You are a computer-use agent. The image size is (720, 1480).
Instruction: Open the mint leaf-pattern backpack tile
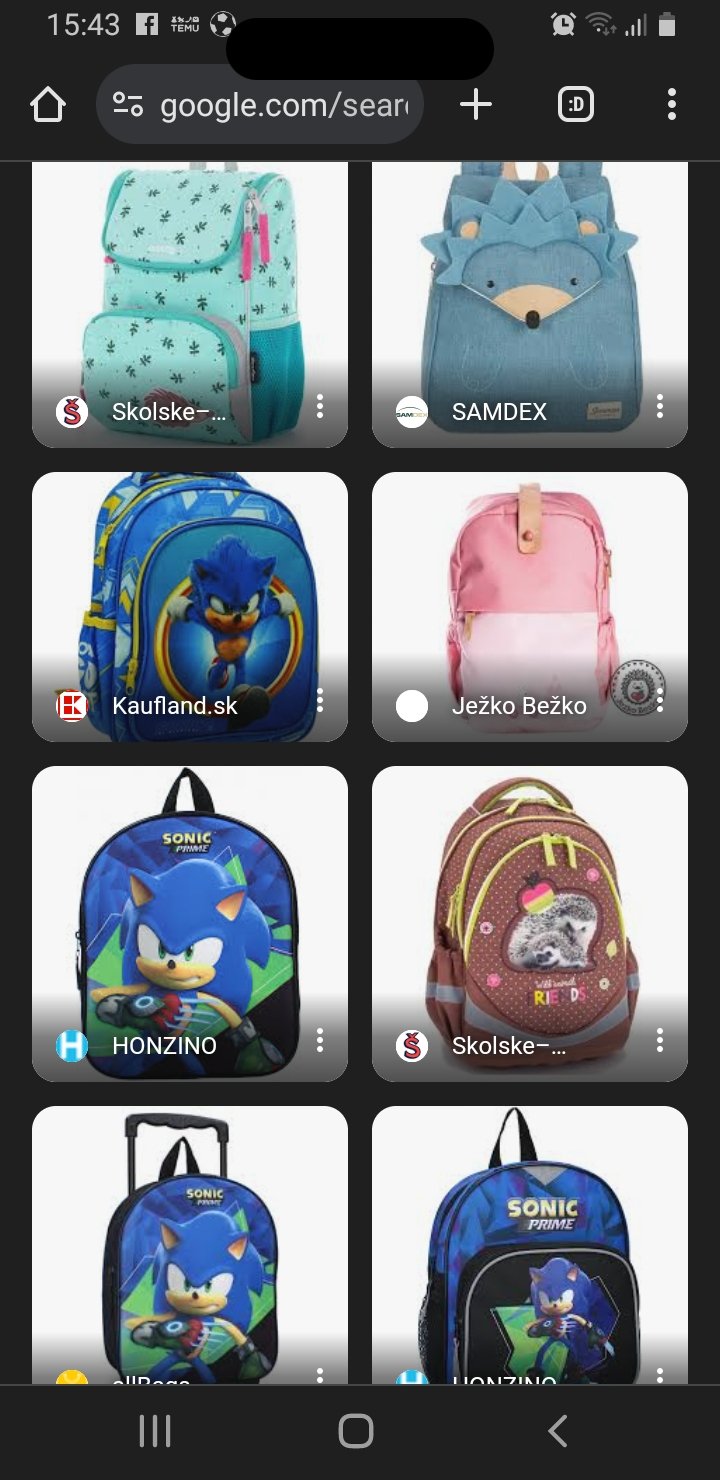[x=190, y=290]
